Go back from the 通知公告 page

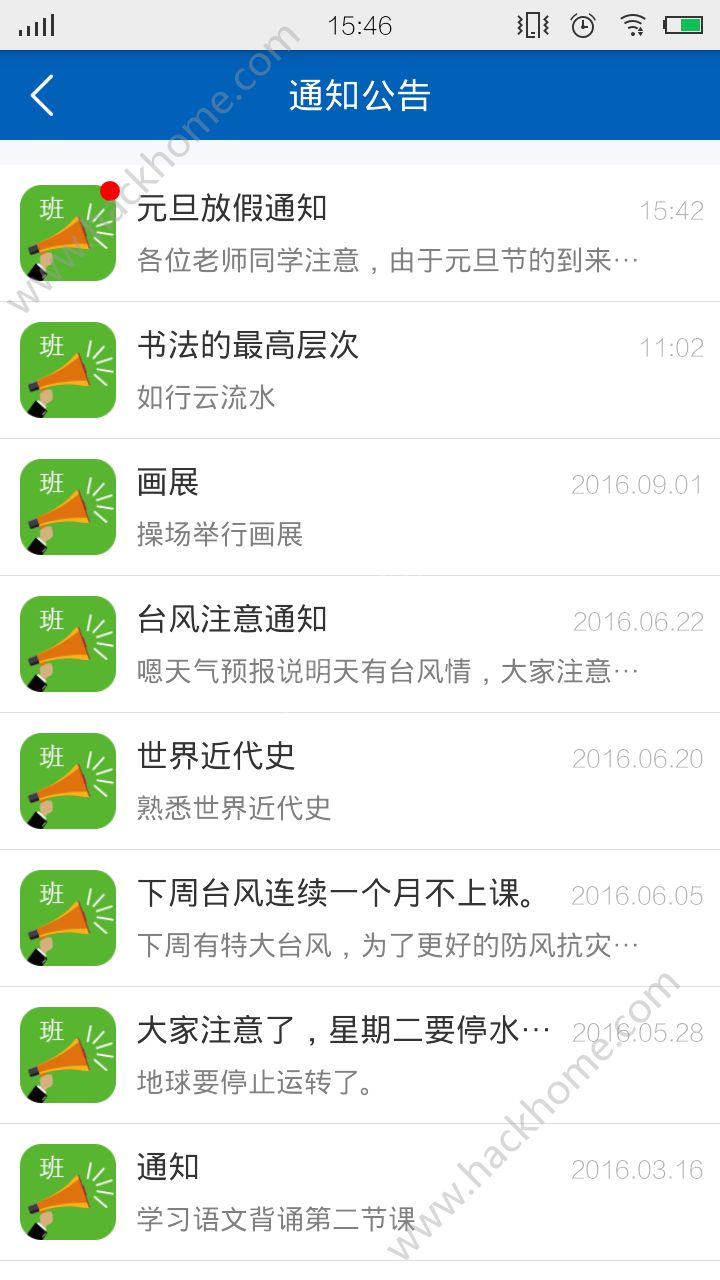click(42, 96)
